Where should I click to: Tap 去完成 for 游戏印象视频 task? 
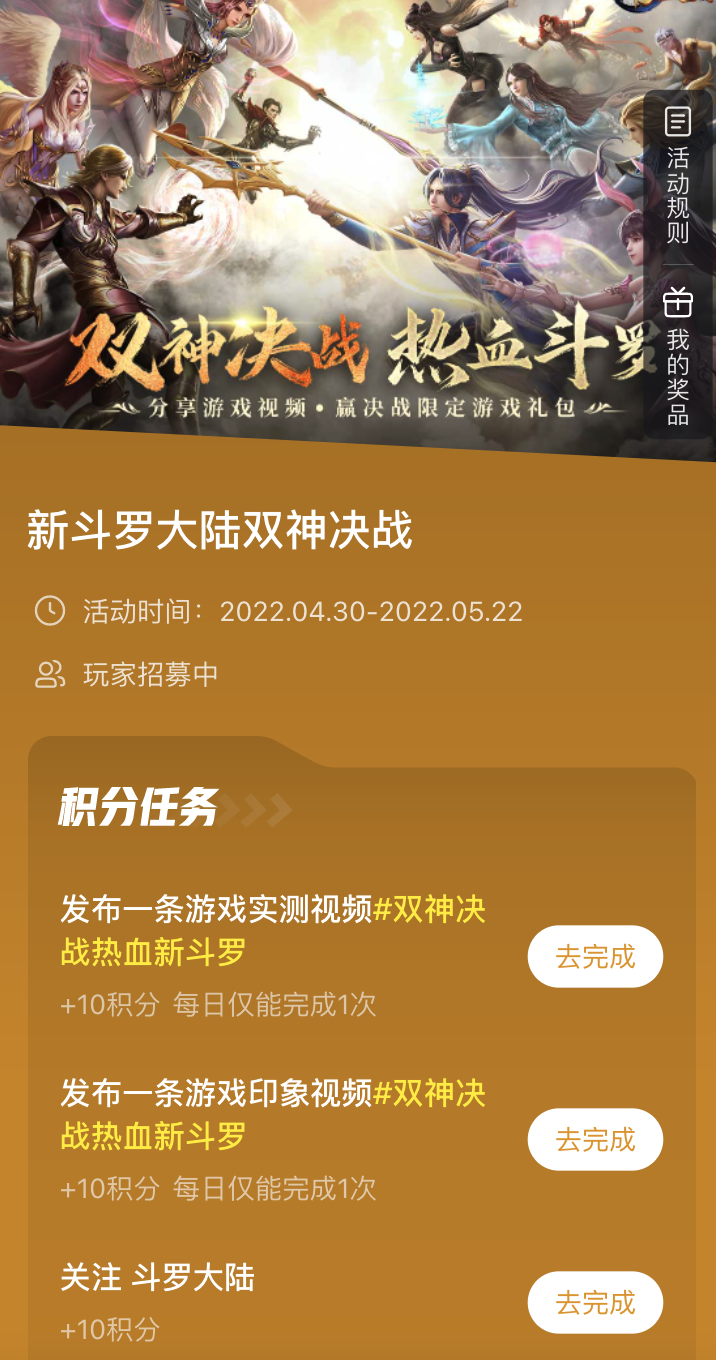coord(595,1139)
